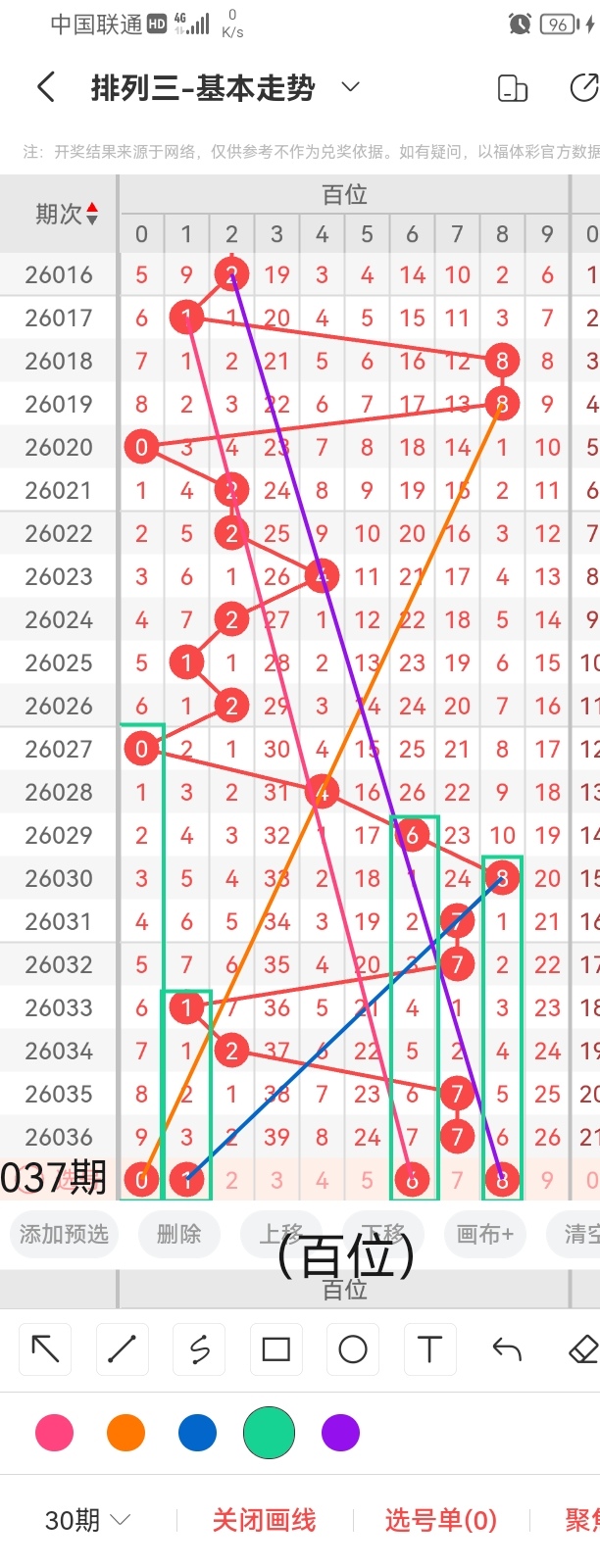Select the straight line drawing tool
Image resolution: width=600 pixels, height=1568 pixels.
point(122,1349)
